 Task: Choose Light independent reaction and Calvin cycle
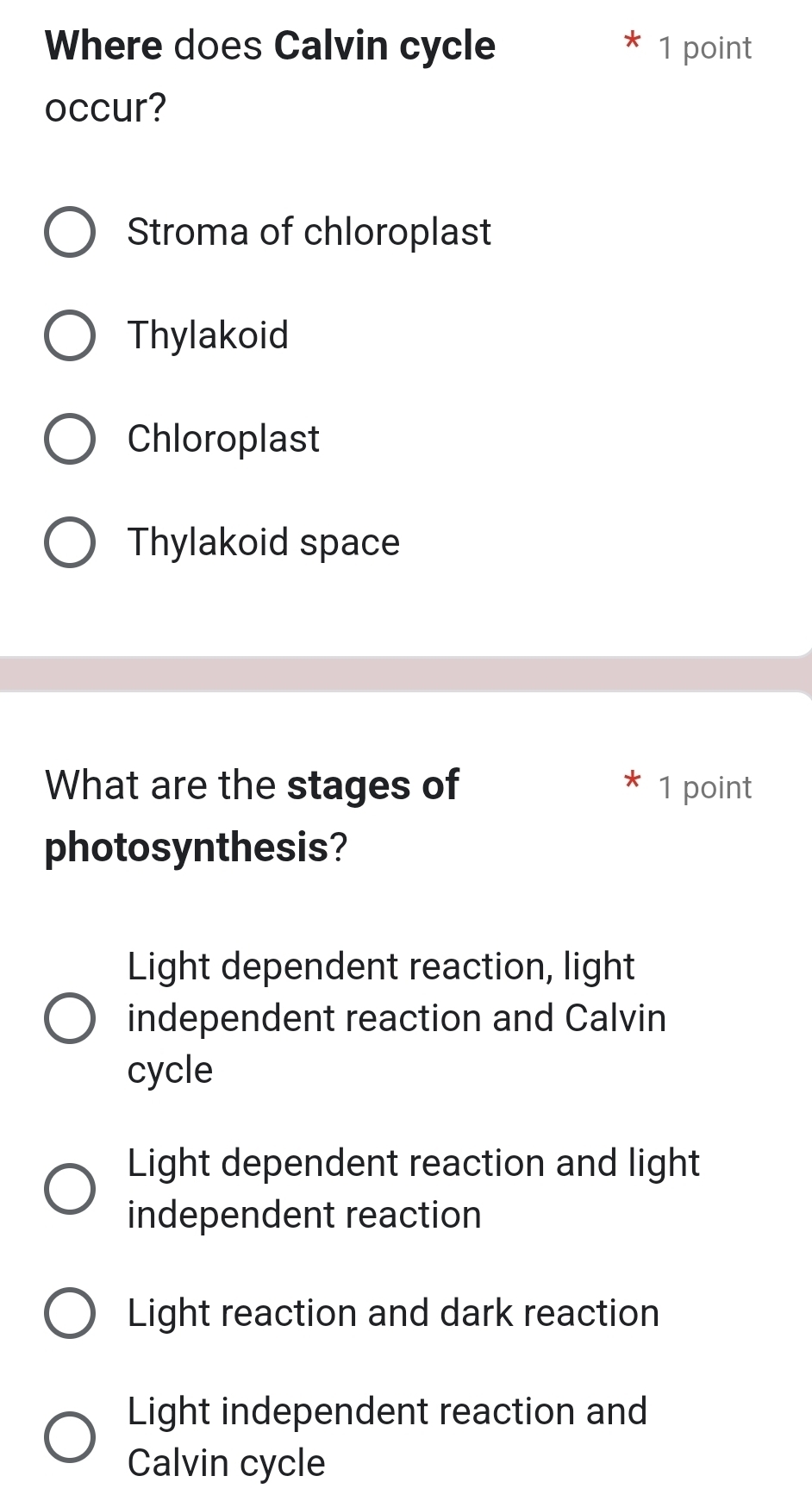click(x=71, y=1435)
